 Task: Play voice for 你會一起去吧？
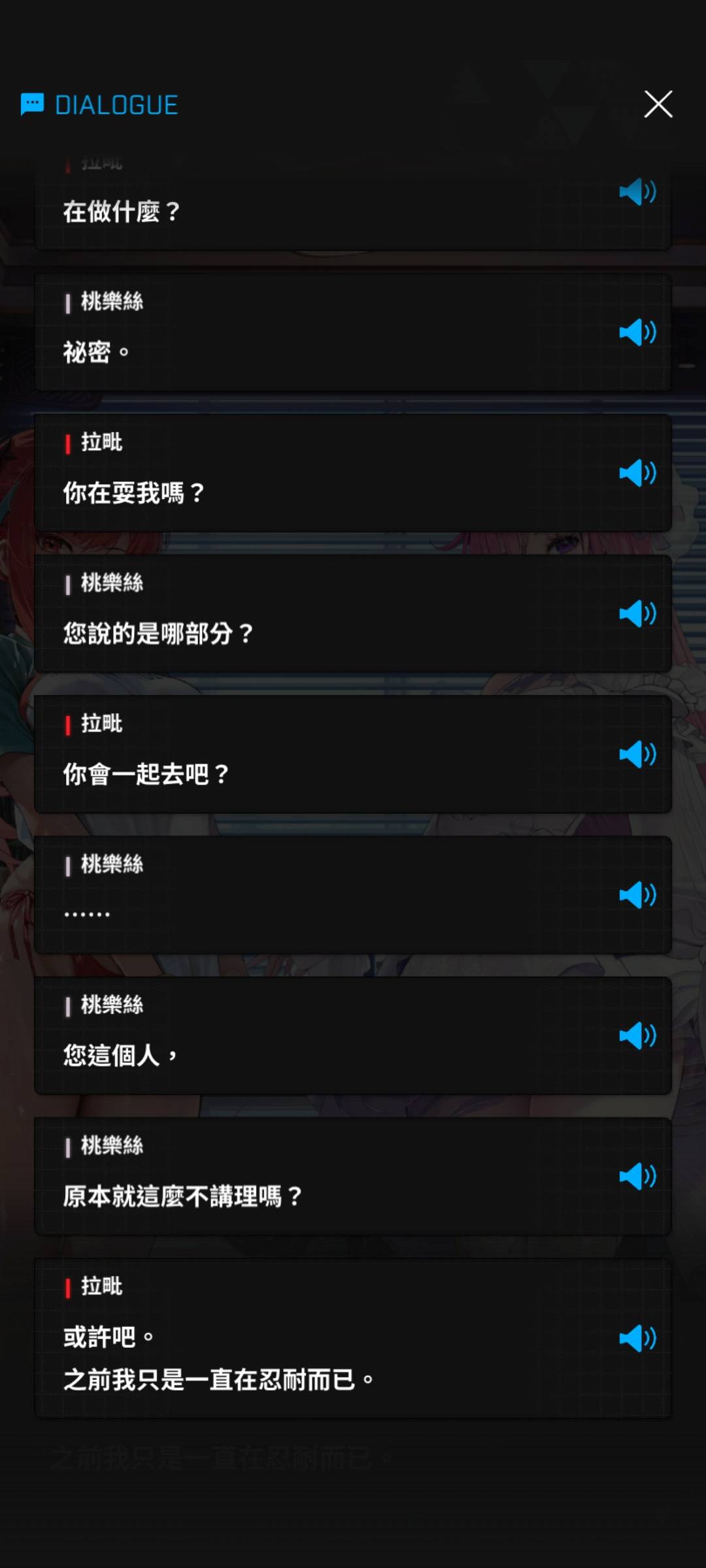coord(637,755)
